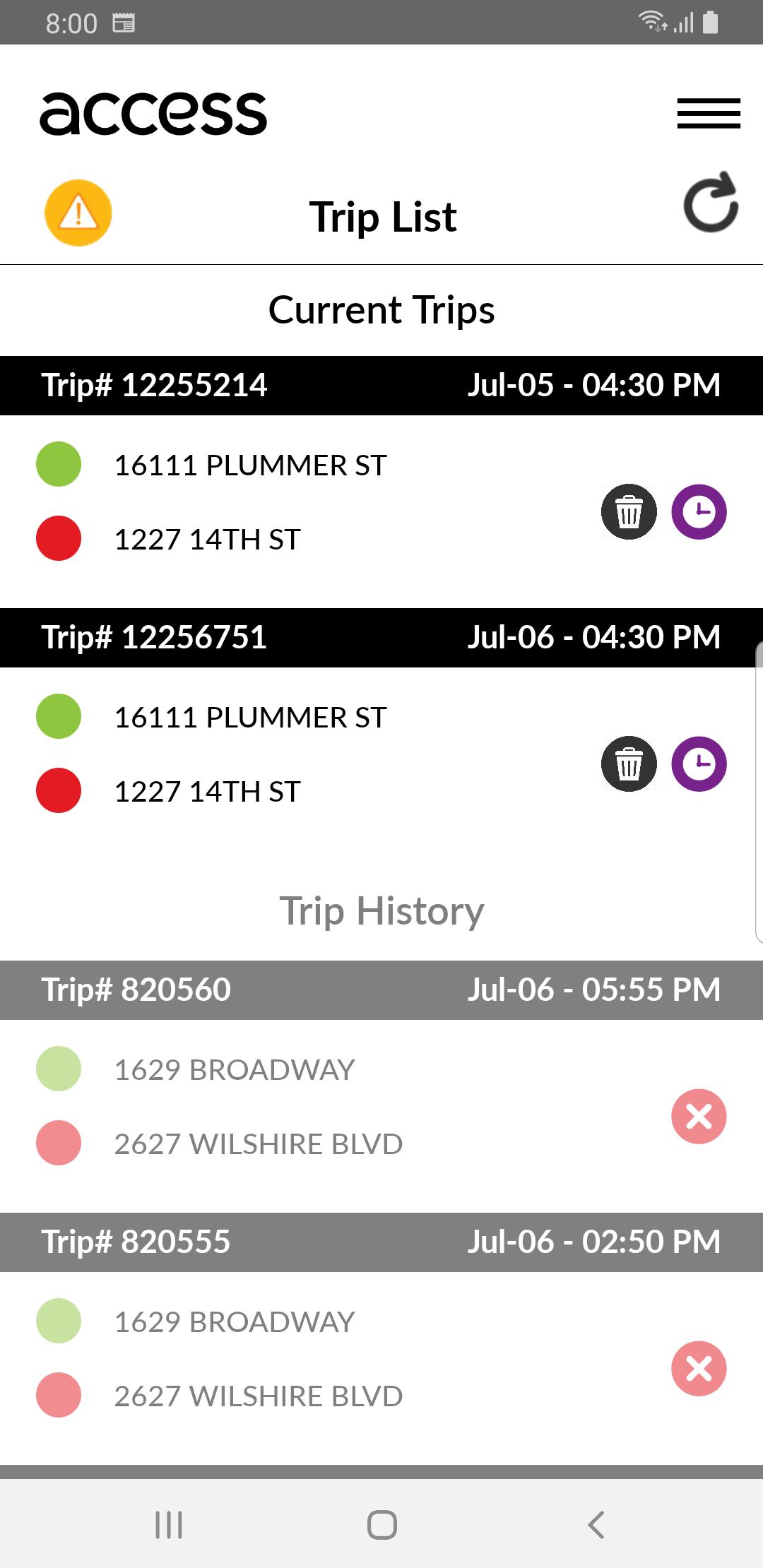Go back using system navigation

pyautogui.click(x=596, y=1525)
